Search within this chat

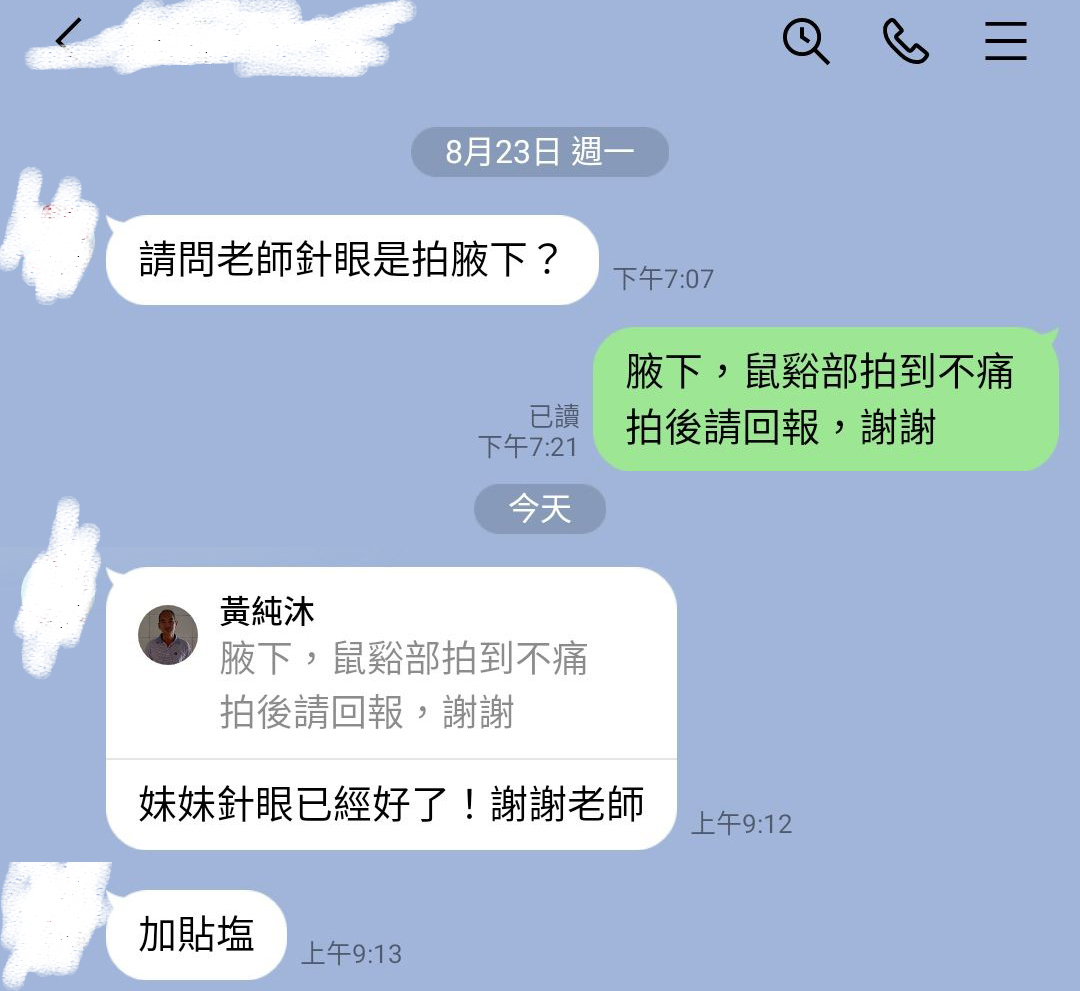click(805, 42)
